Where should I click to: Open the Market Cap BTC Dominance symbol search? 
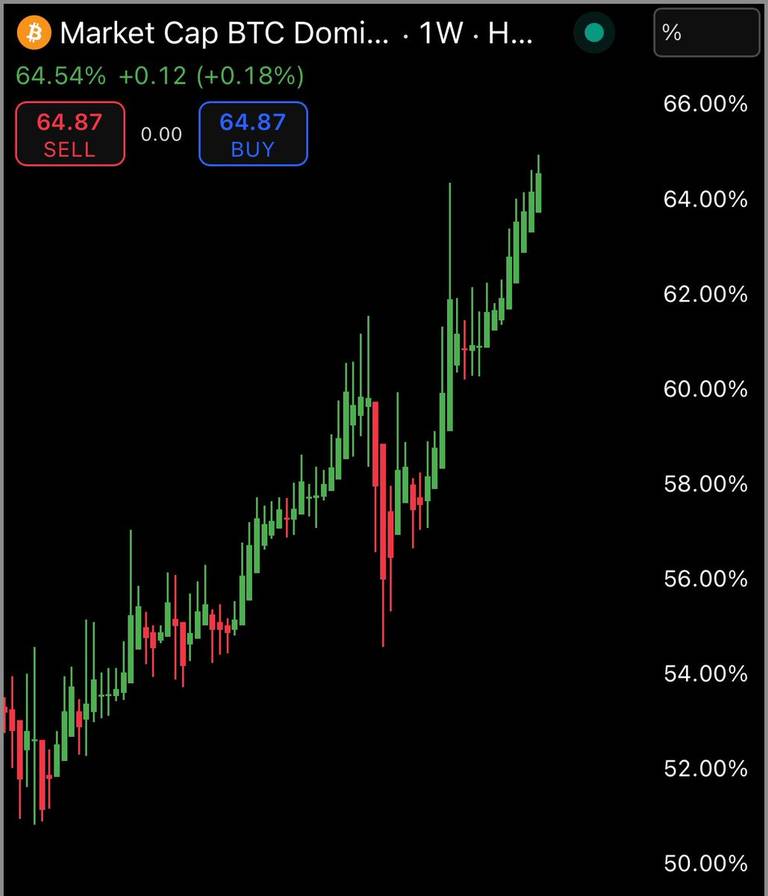(222, 33)
